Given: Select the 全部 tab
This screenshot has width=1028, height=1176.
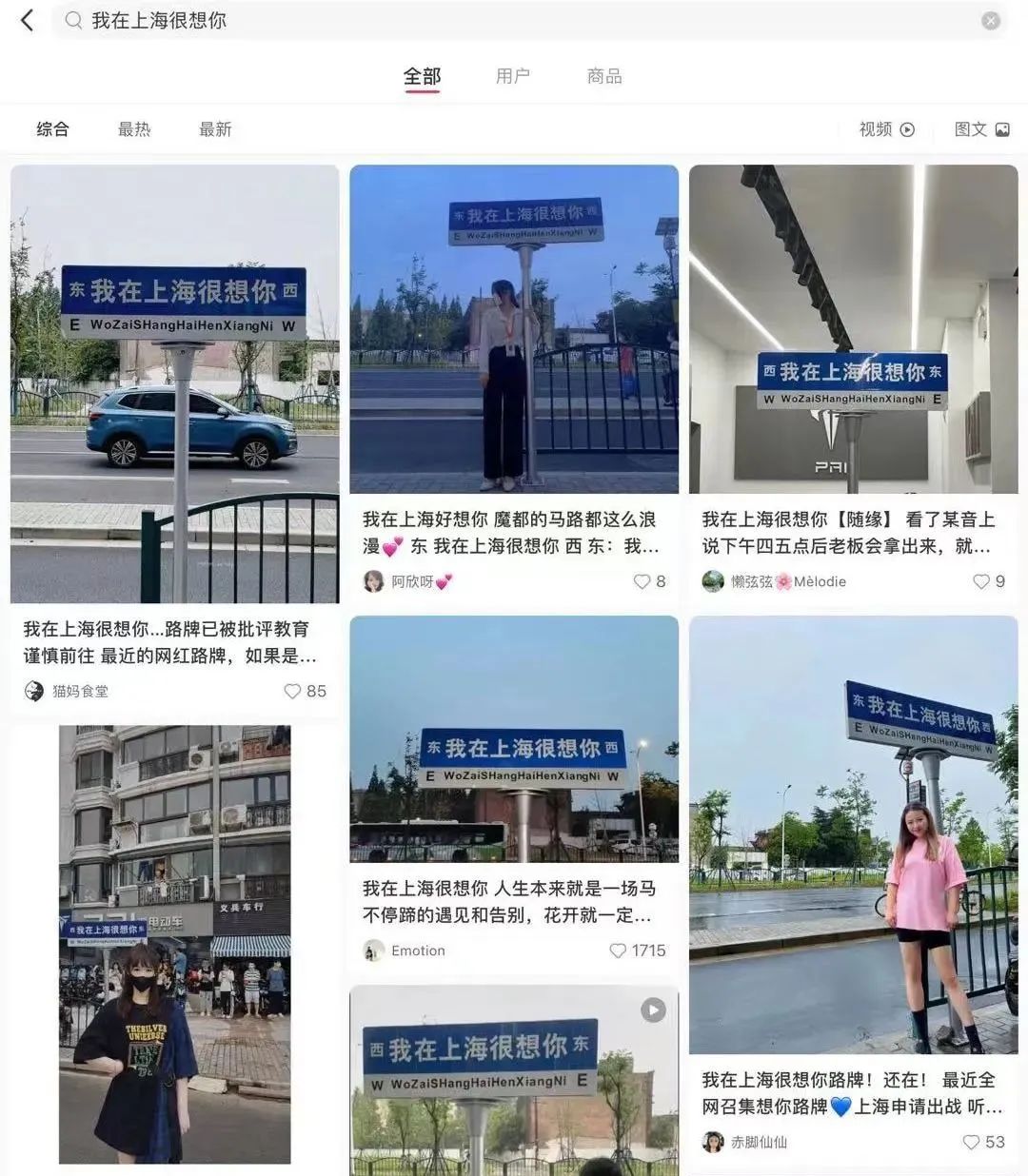Looking at the screenshot, I should [x=422, y=76].
